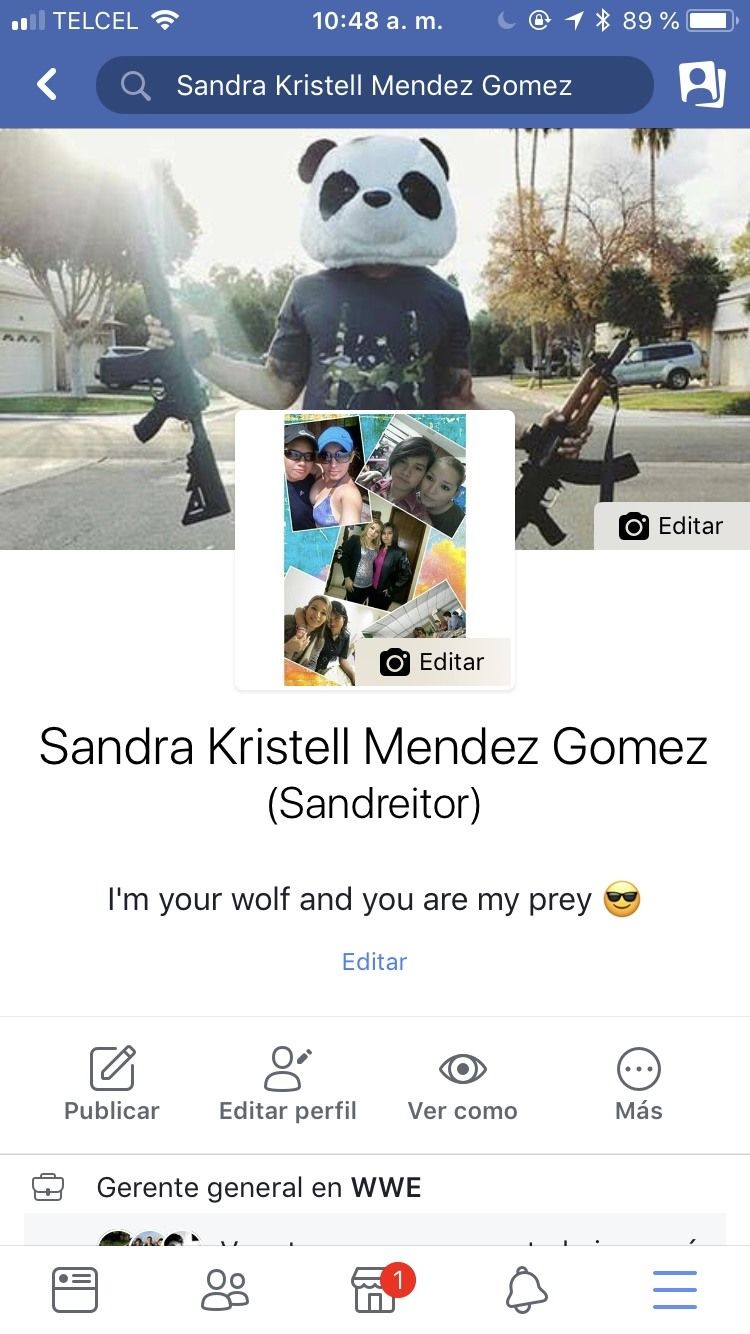Screen dimensions: 750x1334
Task: Tap Editar link under the bio
Action: (375, 962)
